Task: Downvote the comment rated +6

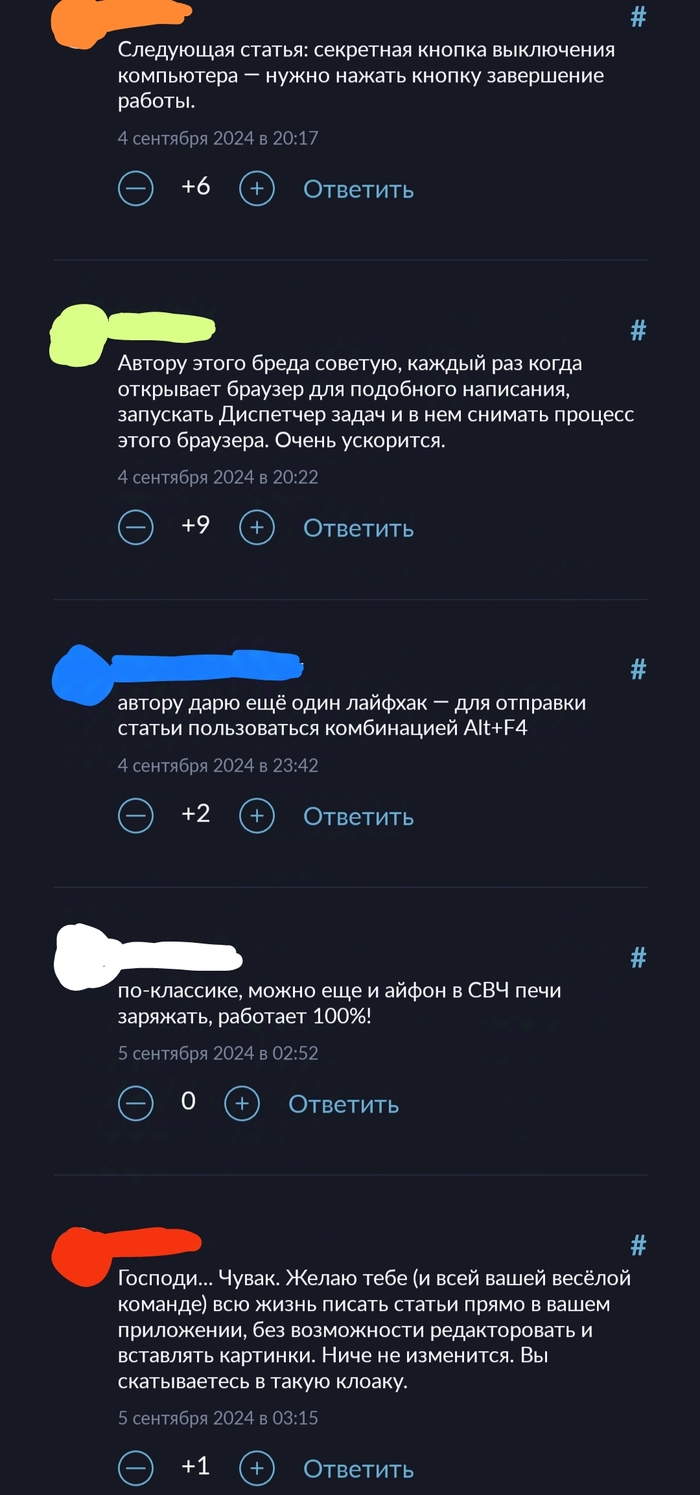Action: tap(136, 189)
